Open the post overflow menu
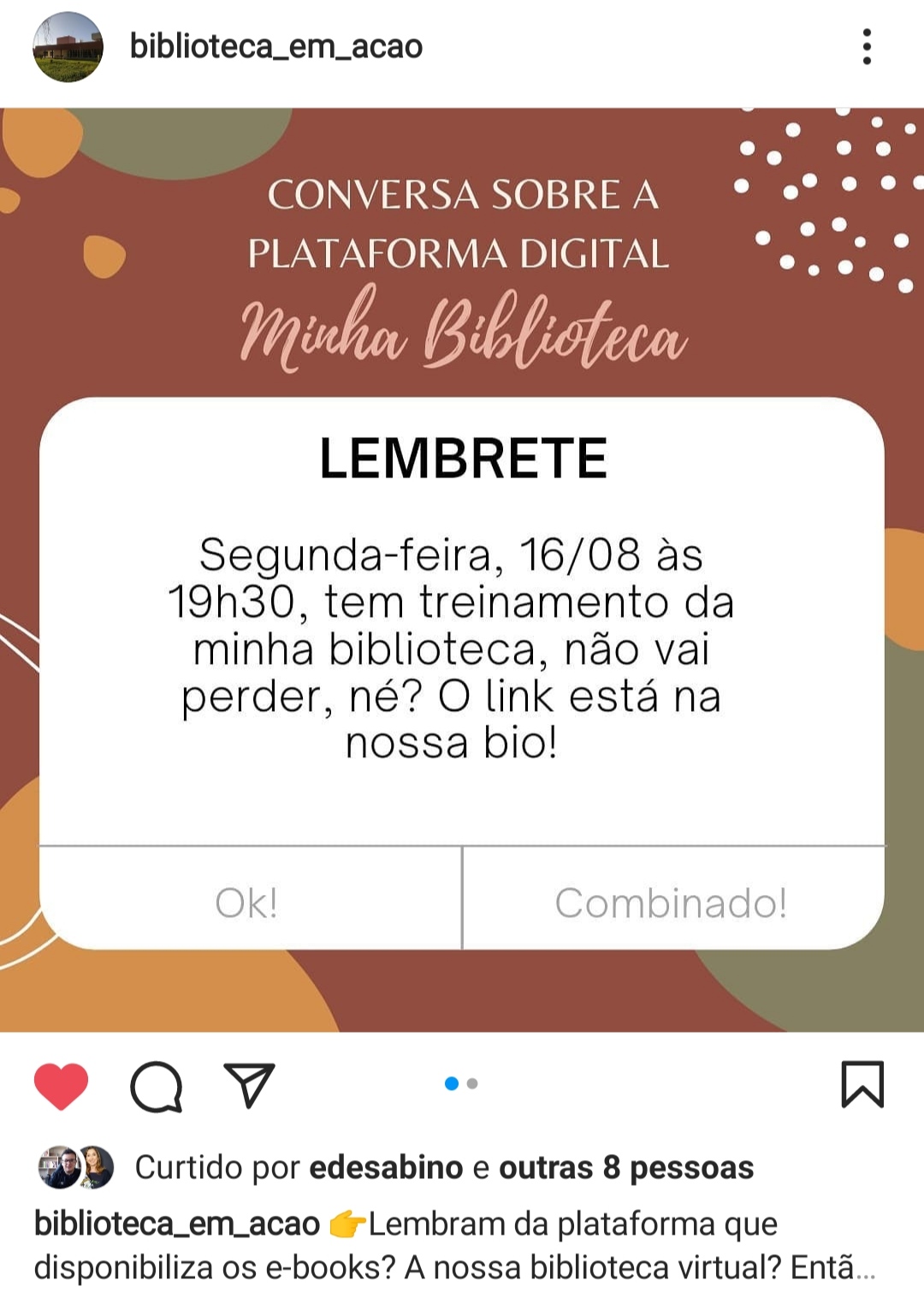The width and height of the screenshot is (924, 1292). (867, 47)
